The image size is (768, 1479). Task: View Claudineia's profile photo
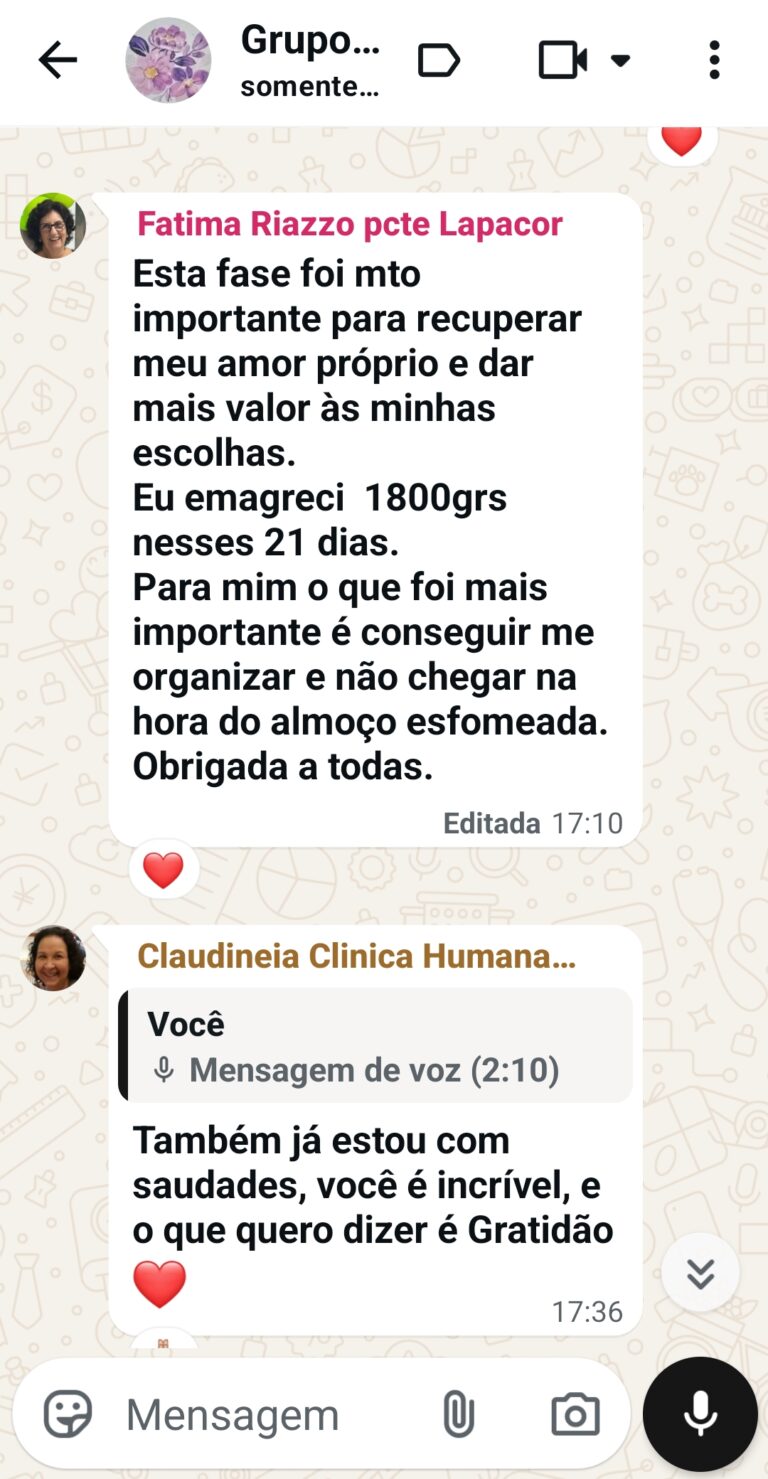(53, 958)
